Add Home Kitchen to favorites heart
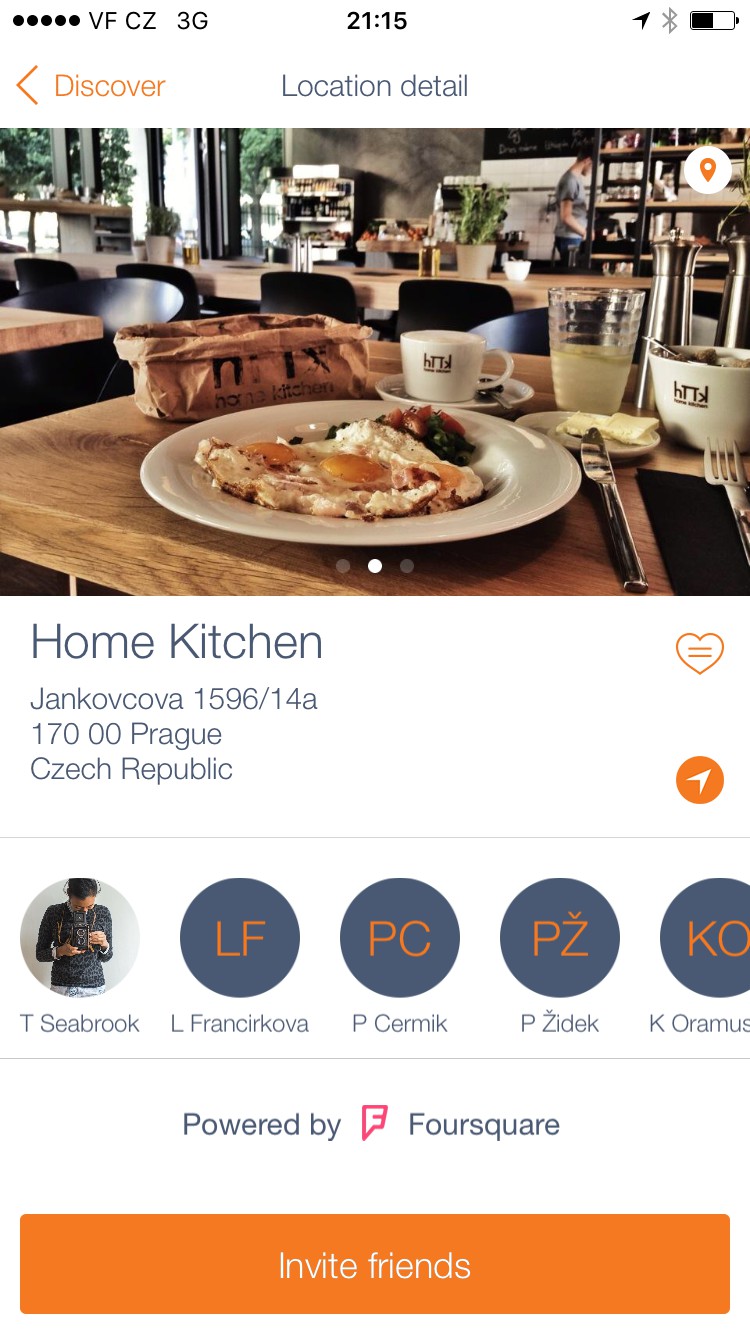The height and width of the screenshot is (1334, 750). click(x=699, y=653)
